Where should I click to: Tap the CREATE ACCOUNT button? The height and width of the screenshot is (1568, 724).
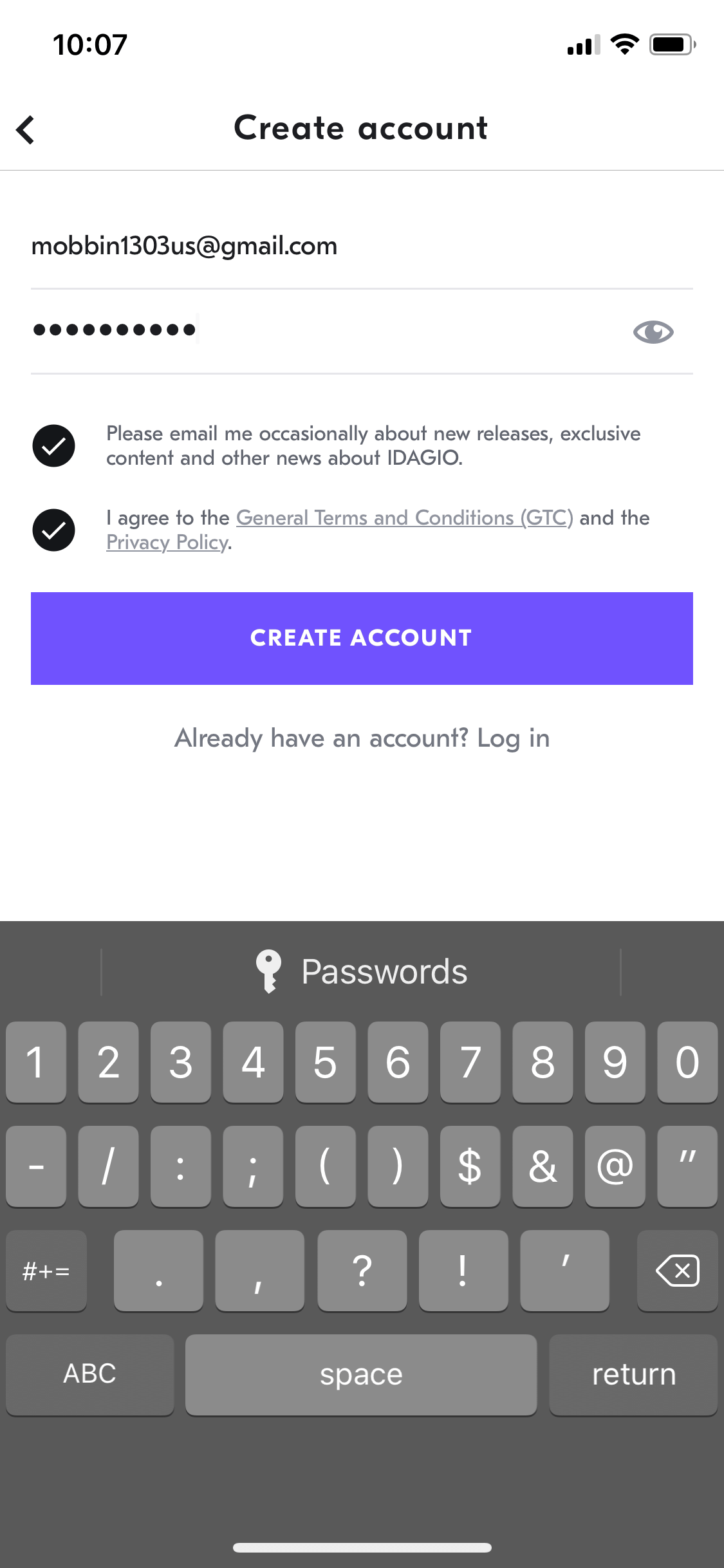coord(362,638)
